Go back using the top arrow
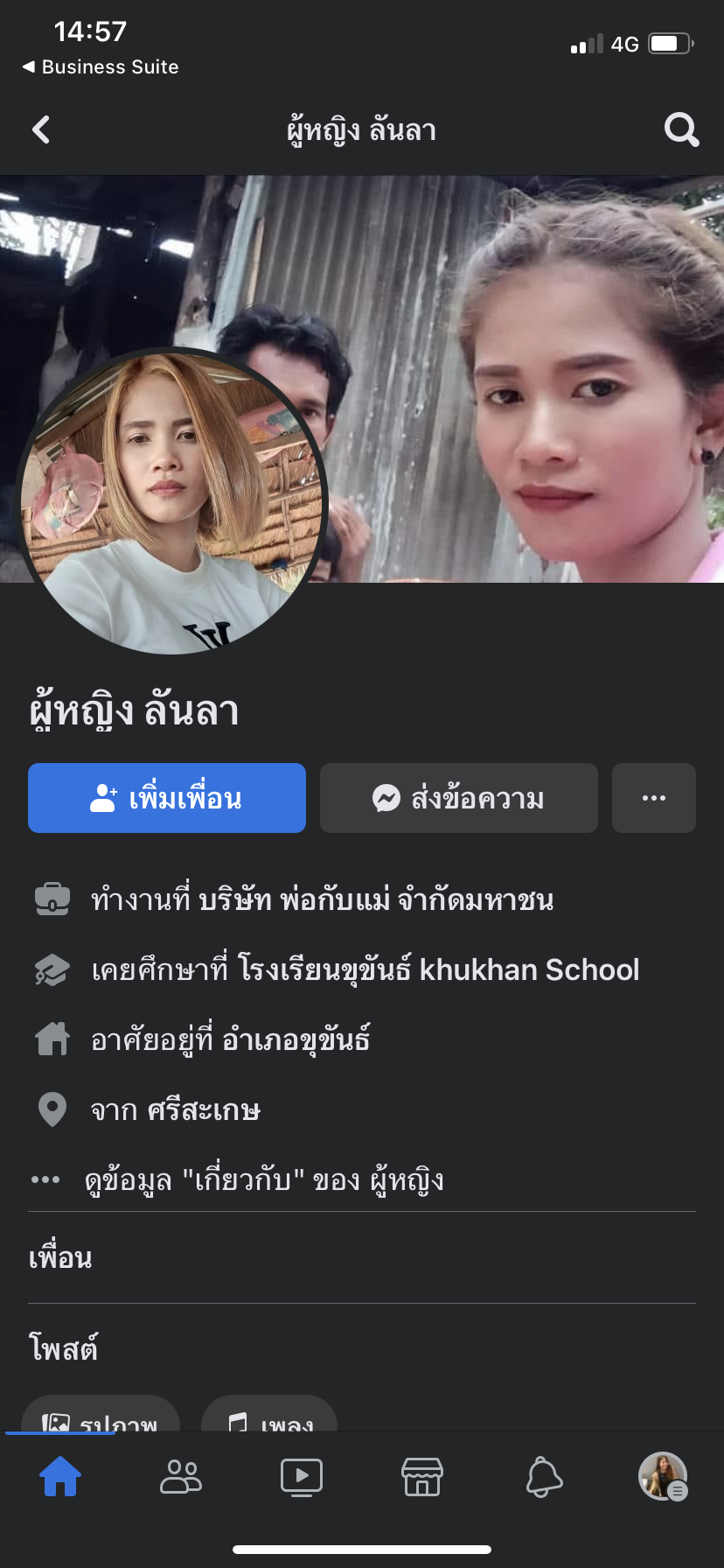Image resolution: width=724 pixels, height=1568 pixels. coord(41,130)
